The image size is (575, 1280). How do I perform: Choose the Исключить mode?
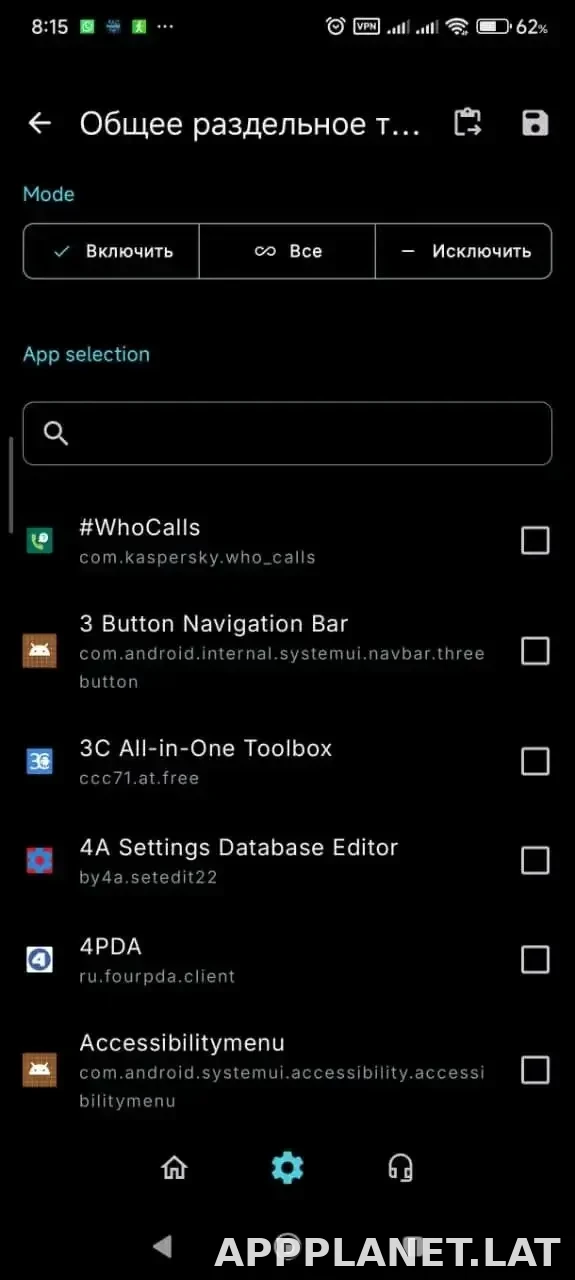[x=463, y=251]
